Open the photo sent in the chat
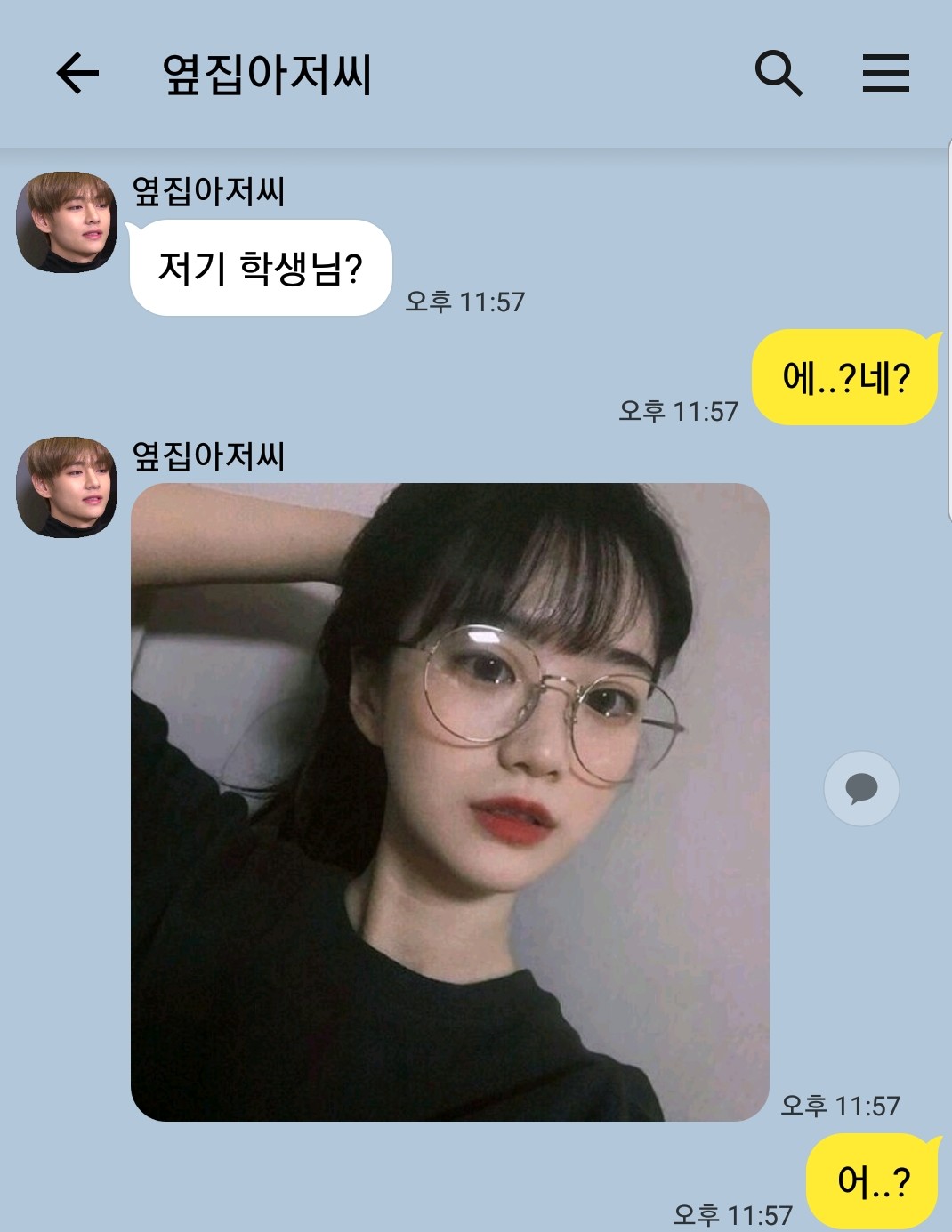The height and width of the screenshot is (1232, 952). pyautogui.click(x=449, y=801)
